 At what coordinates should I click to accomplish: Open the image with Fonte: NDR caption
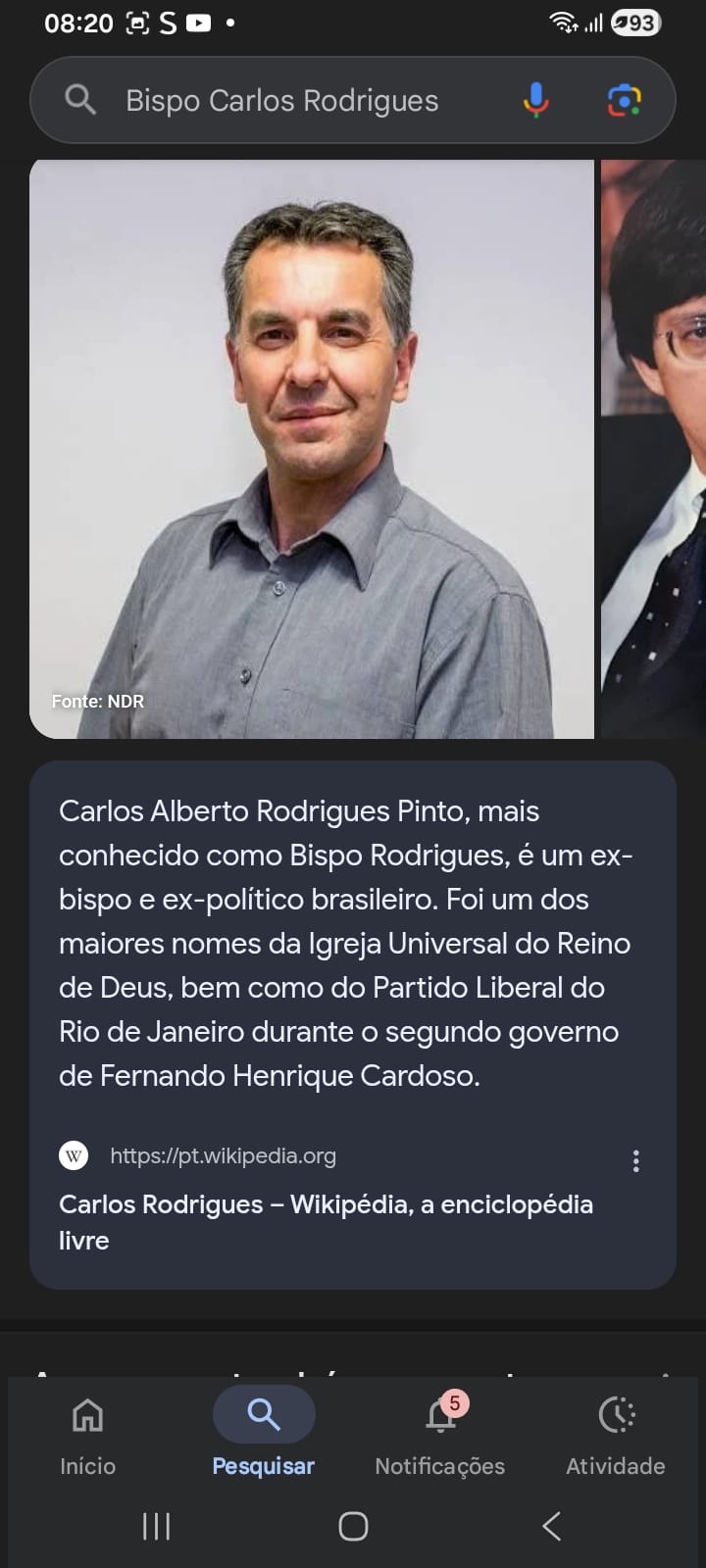[312, 449]
